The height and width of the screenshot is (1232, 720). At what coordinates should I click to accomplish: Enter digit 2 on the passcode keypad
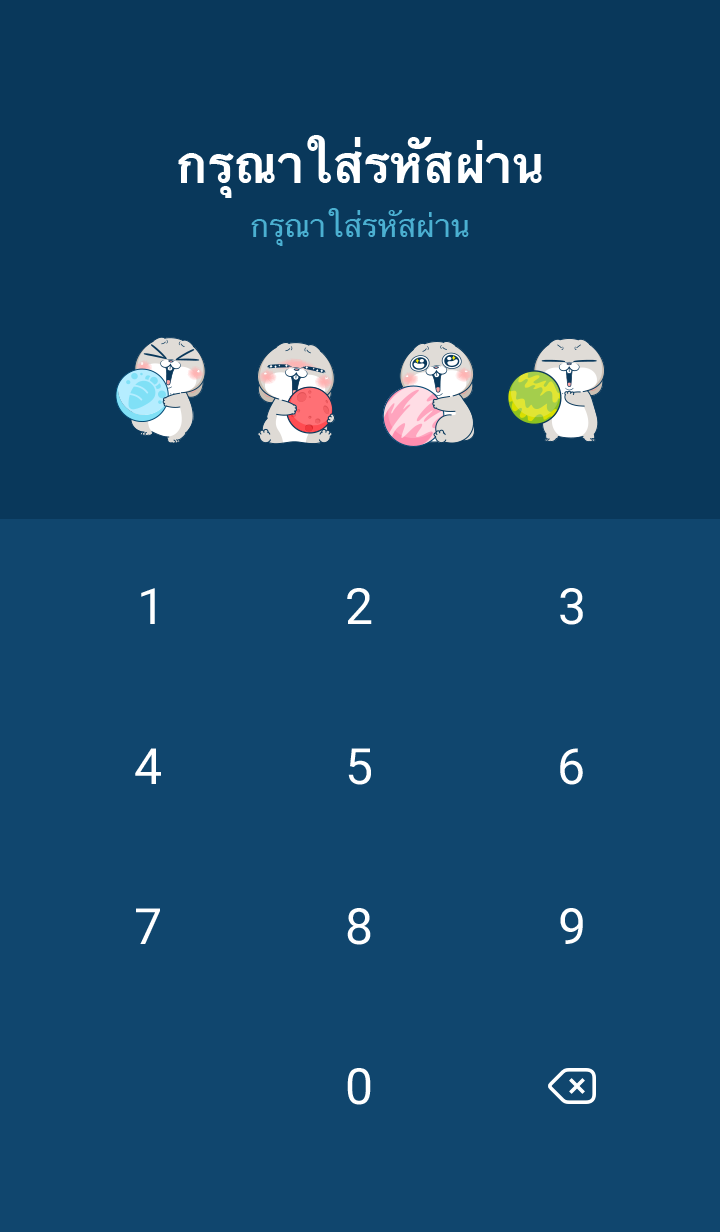point(359,607)
